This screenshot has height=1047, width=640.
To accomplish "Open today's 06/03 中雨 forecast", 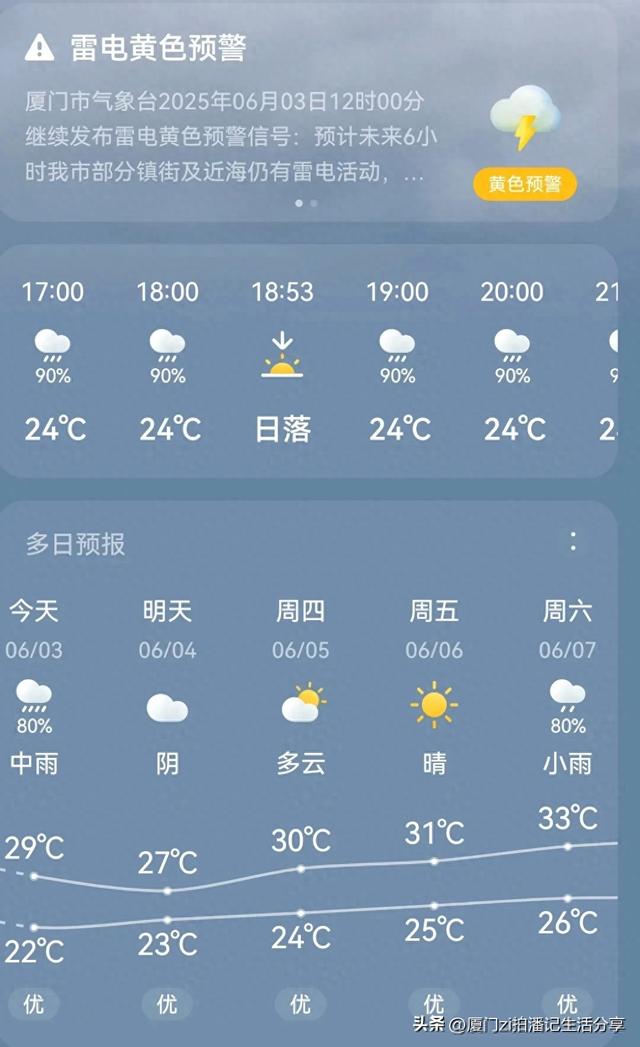I will point(34,690).
